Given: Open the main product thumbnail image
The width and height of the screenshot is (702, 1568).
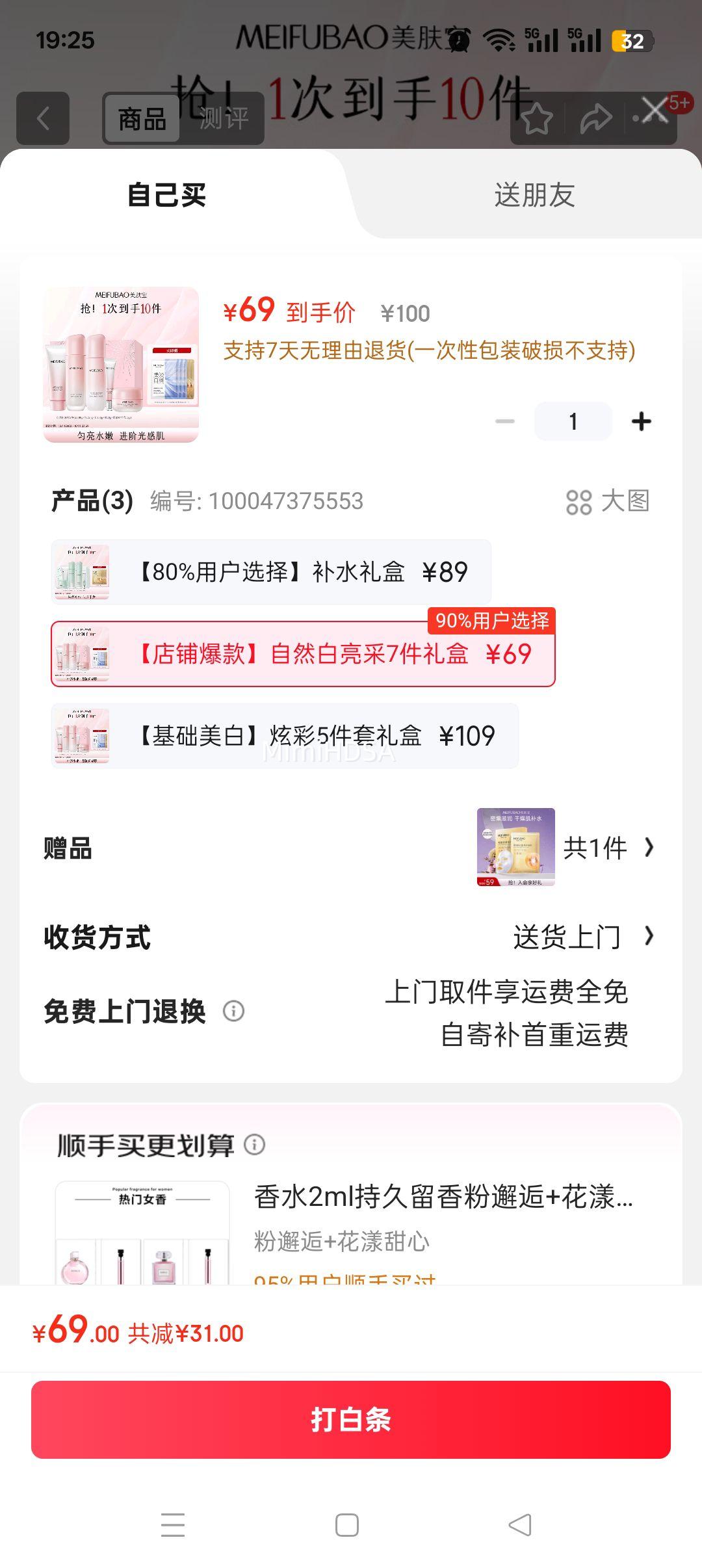Looking at the screenshot, I should tap(121, 365).
